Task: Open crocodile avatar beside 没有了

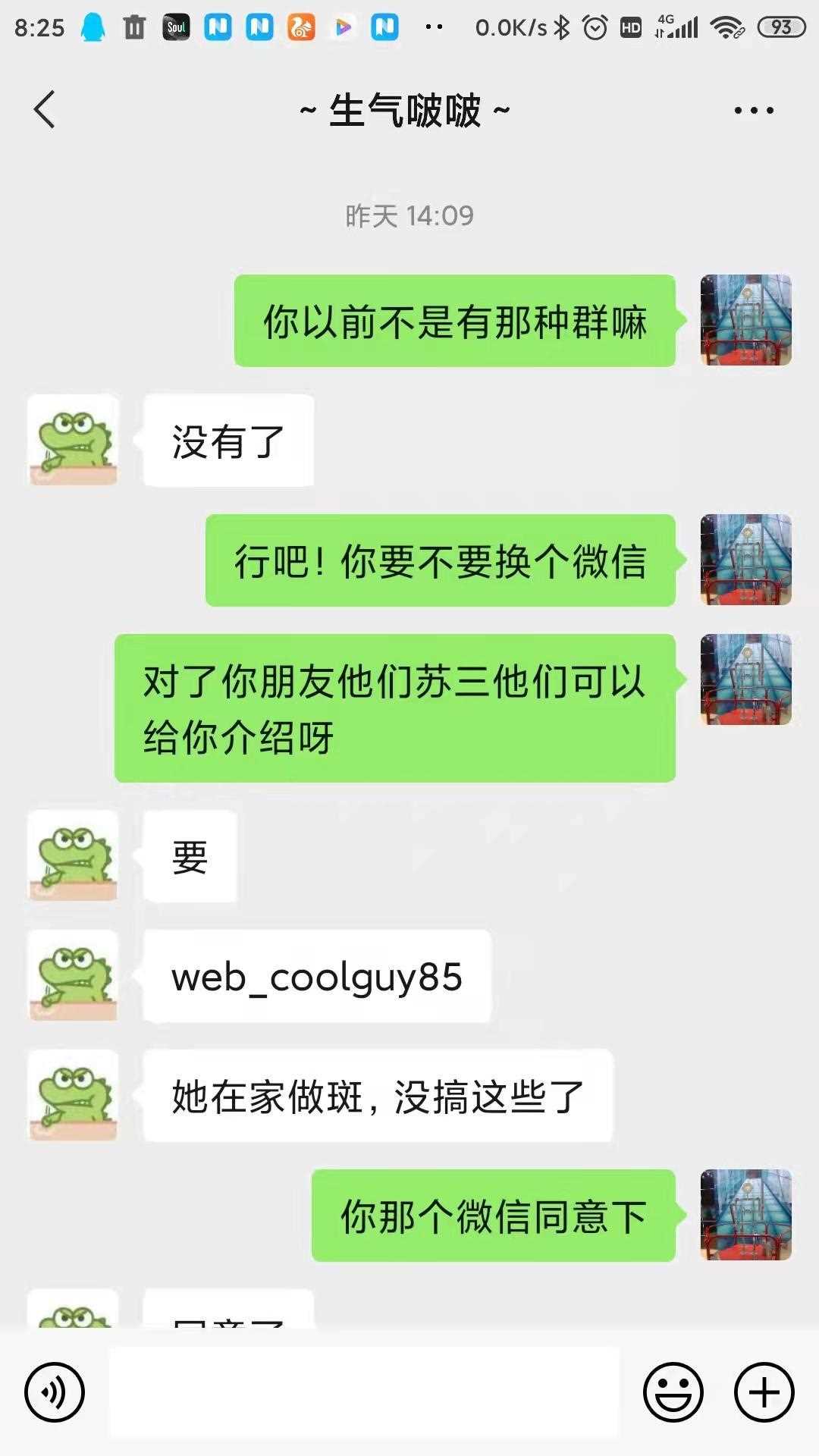Action: (x=73, y=440)
